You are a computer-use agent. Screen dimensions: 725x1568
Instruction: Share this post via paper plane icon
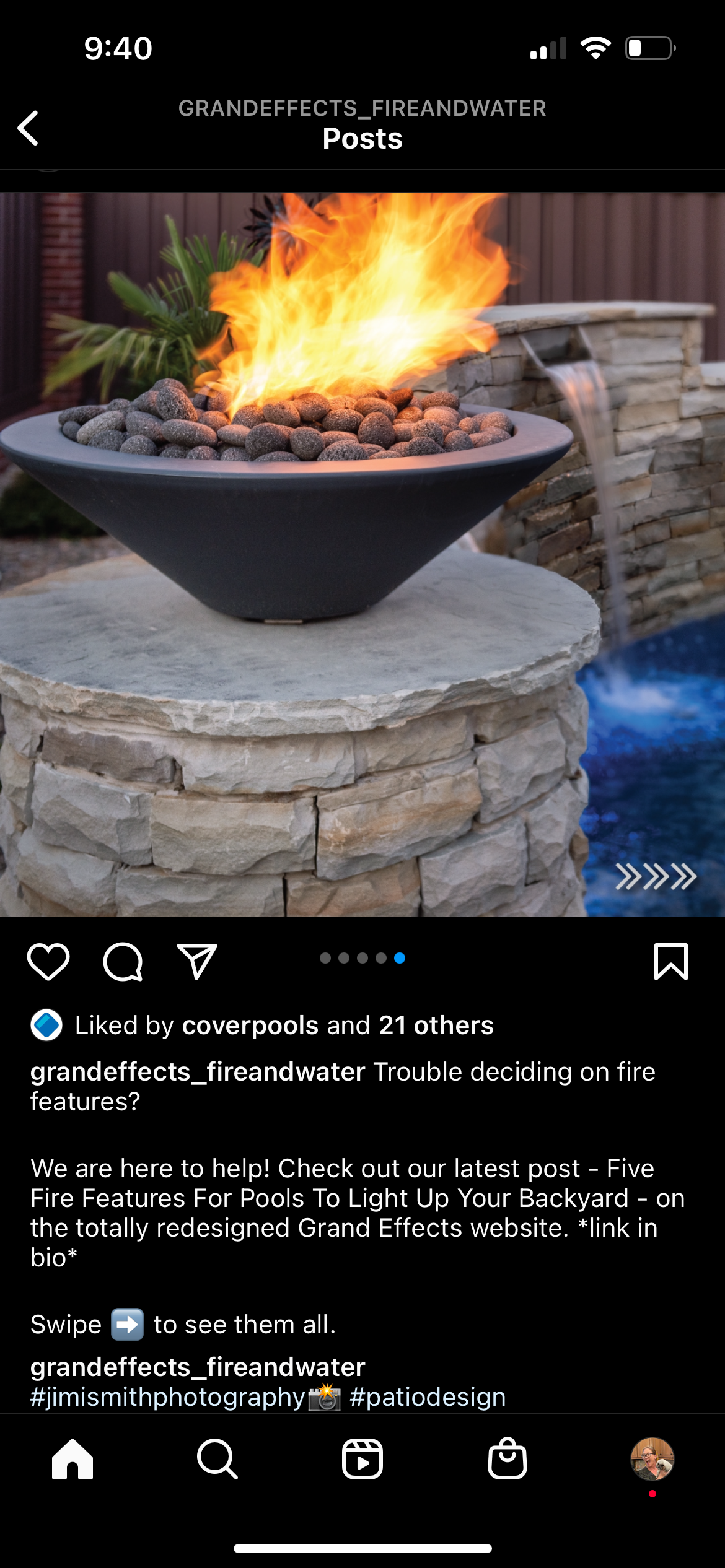197,962
